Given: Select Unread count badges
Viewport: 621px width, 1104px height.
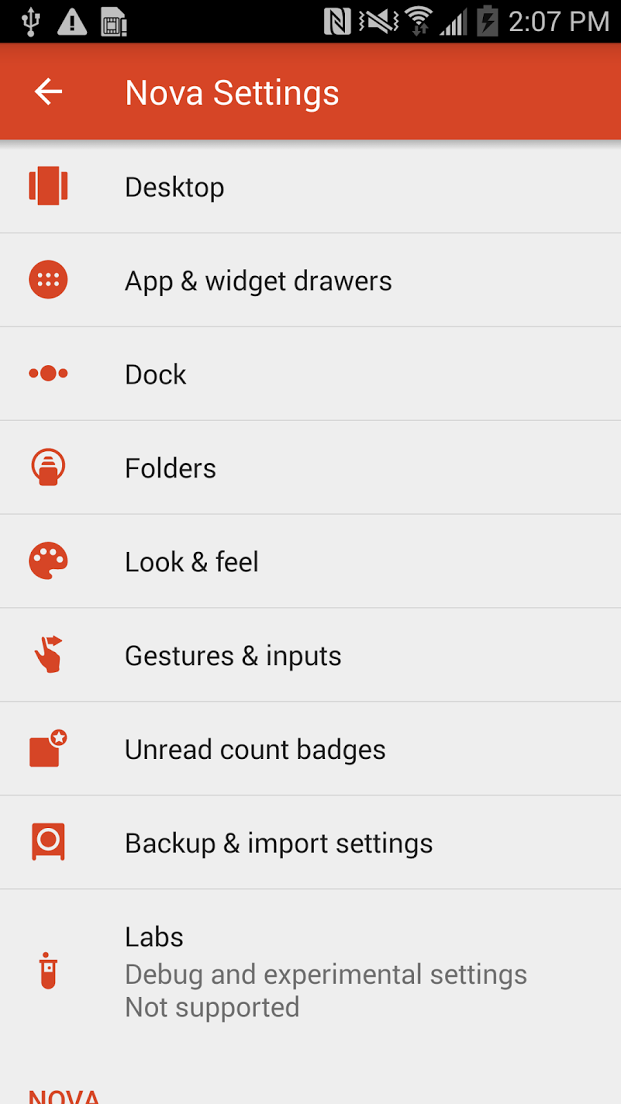Looking at the screenshot, I should coord(310,748).
